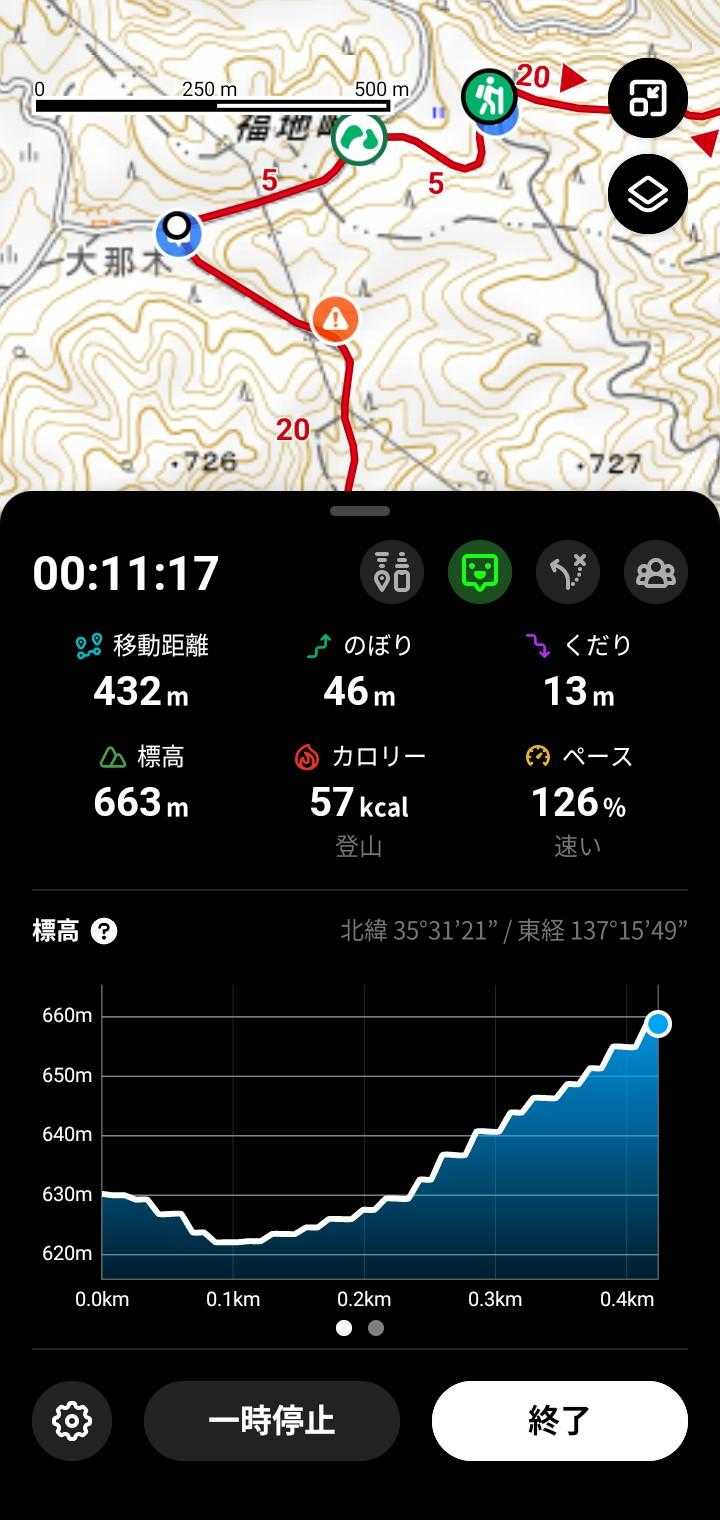Viewport: 720px width, 1520px height.
Task: Tap the green hiker marker on the map
Action: 489,97
